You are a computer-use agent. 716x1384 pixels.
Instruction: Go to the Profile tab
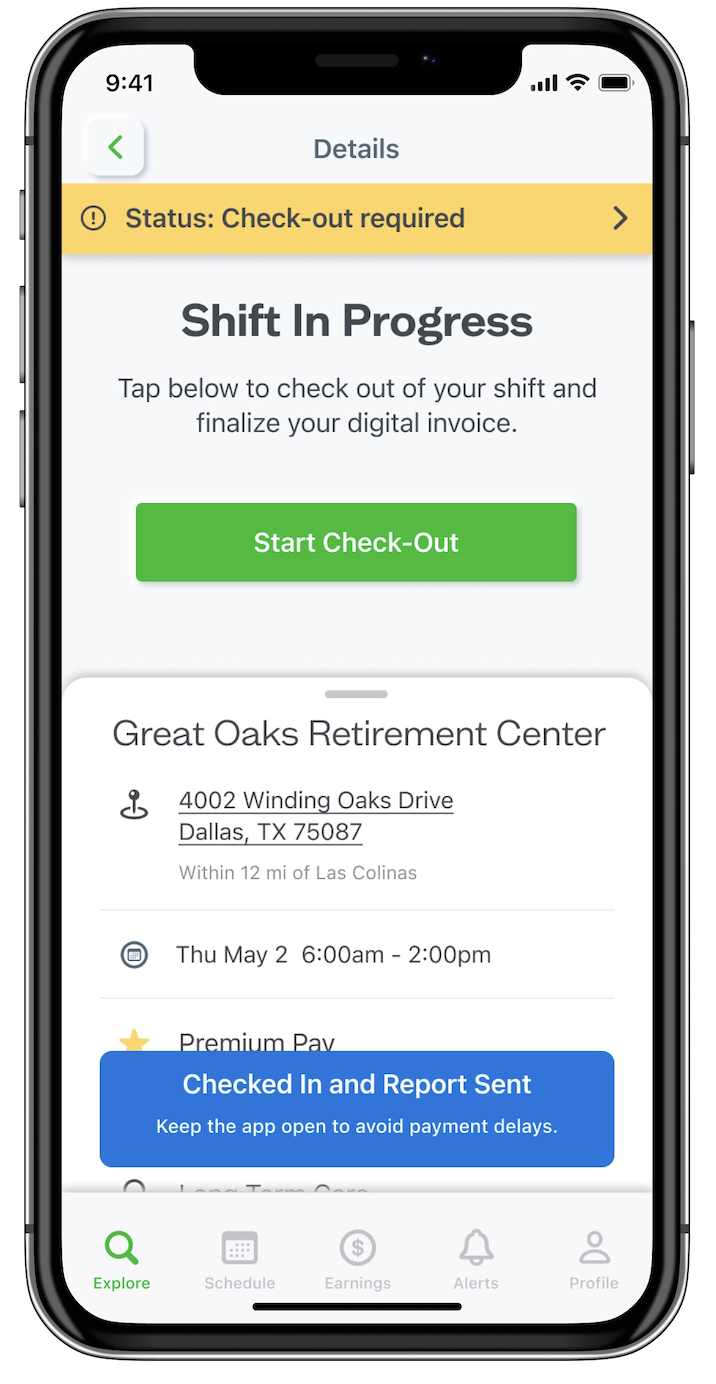click(594, 1260)
